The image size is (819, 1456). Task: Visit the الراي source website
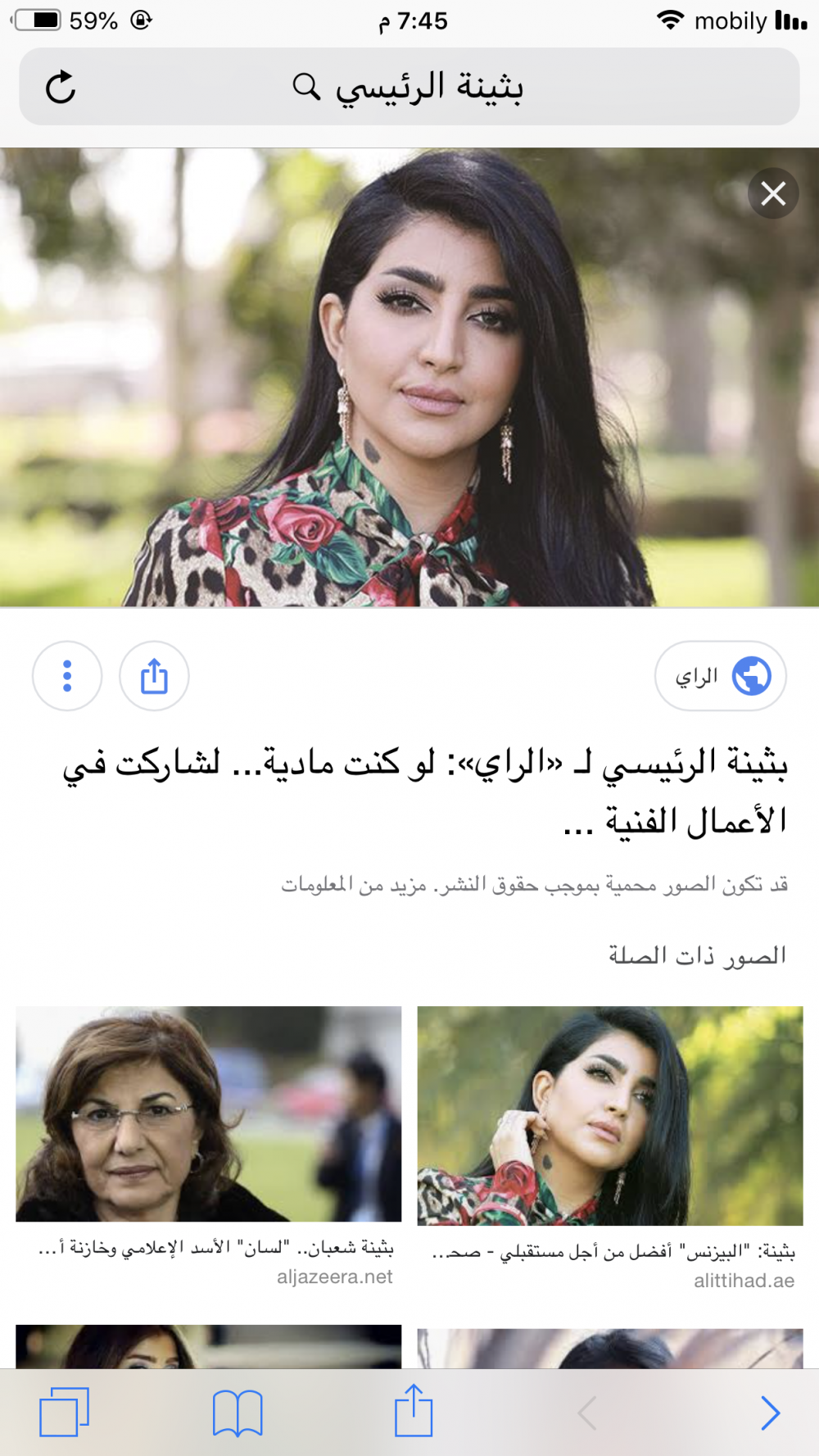(720, 676)
